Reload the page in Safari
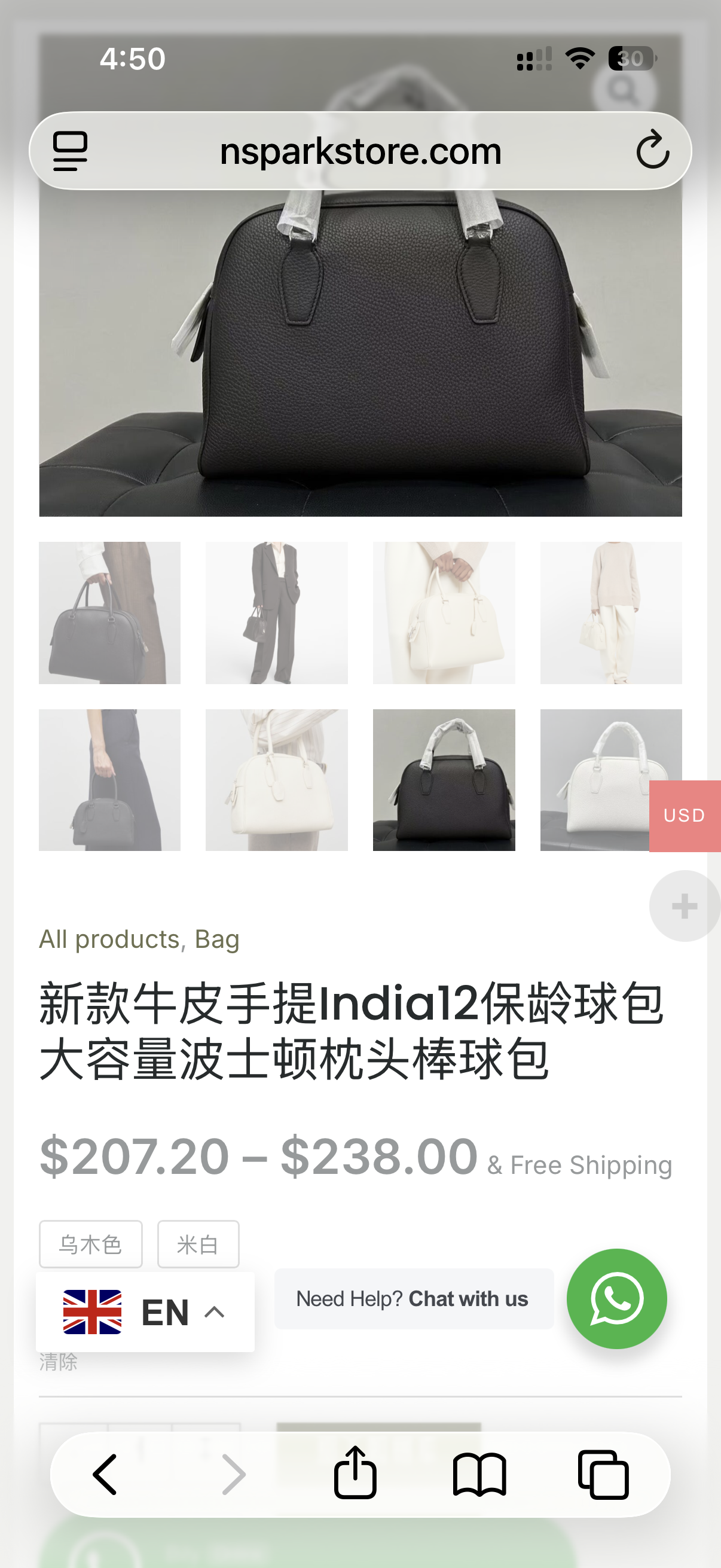 pyautogui.click(x=652, y=150)
